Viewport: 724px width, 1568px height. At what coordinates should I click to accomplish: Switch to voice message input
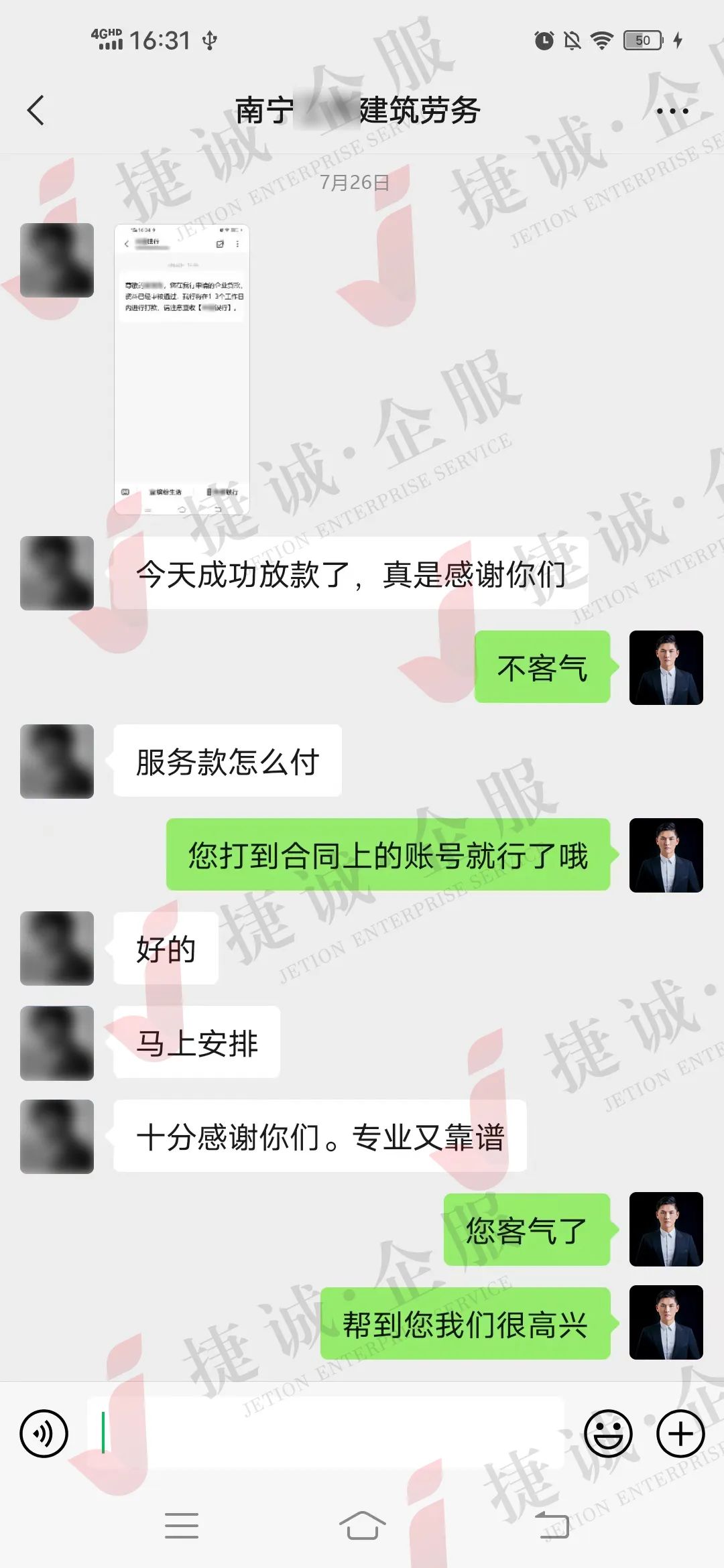pyautogui.click(x=44, y=1433)
